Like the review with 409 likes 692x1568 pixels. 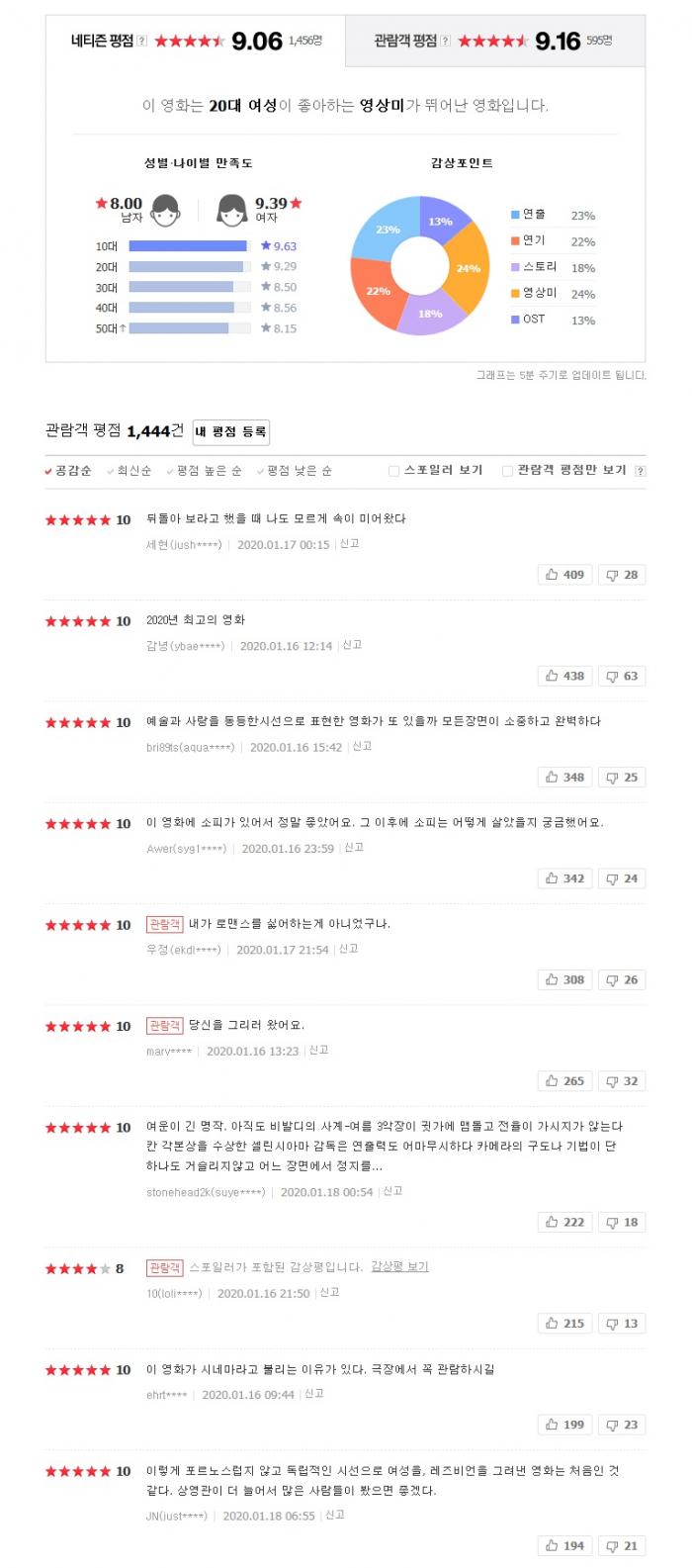[564, 575]
